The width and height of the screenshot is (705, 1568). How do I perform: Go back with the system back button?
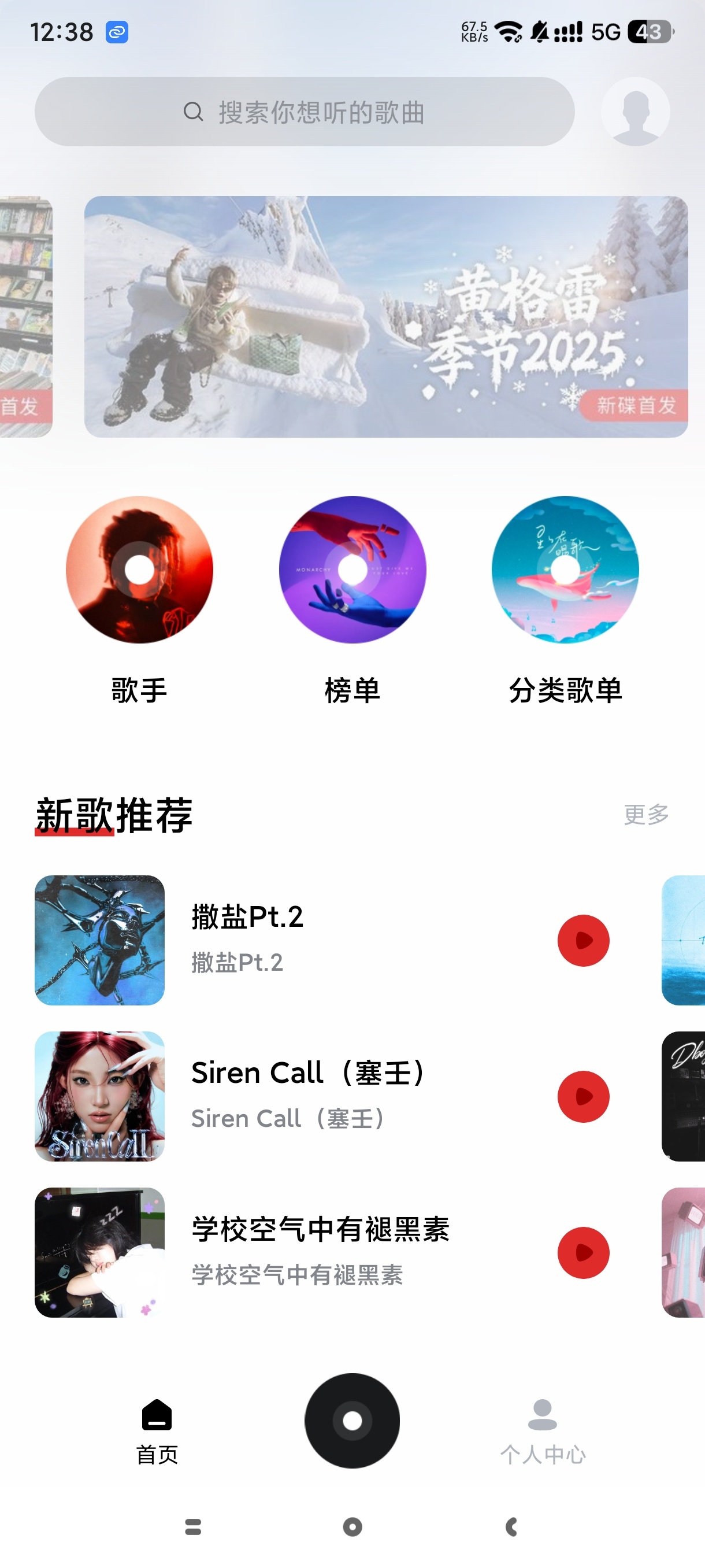[511, 1526]
